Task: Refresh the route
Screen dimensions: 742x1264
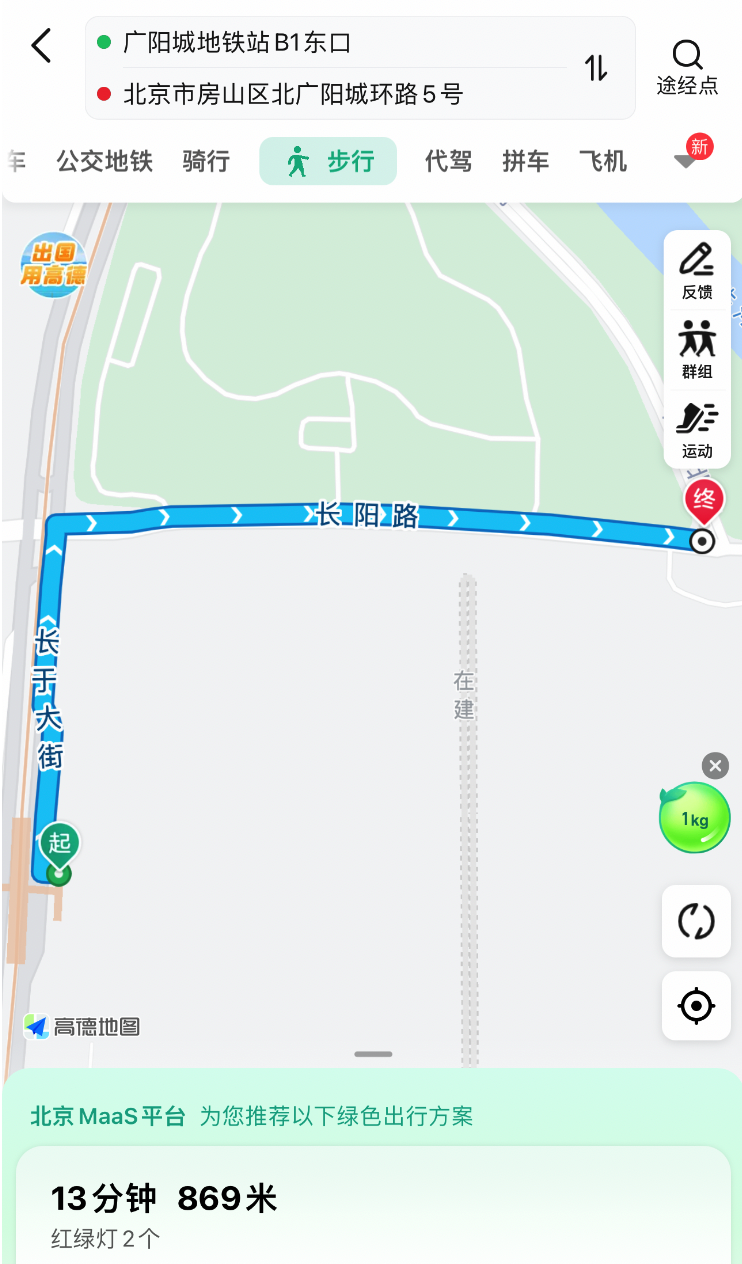Action: click(x=696, y=921)
